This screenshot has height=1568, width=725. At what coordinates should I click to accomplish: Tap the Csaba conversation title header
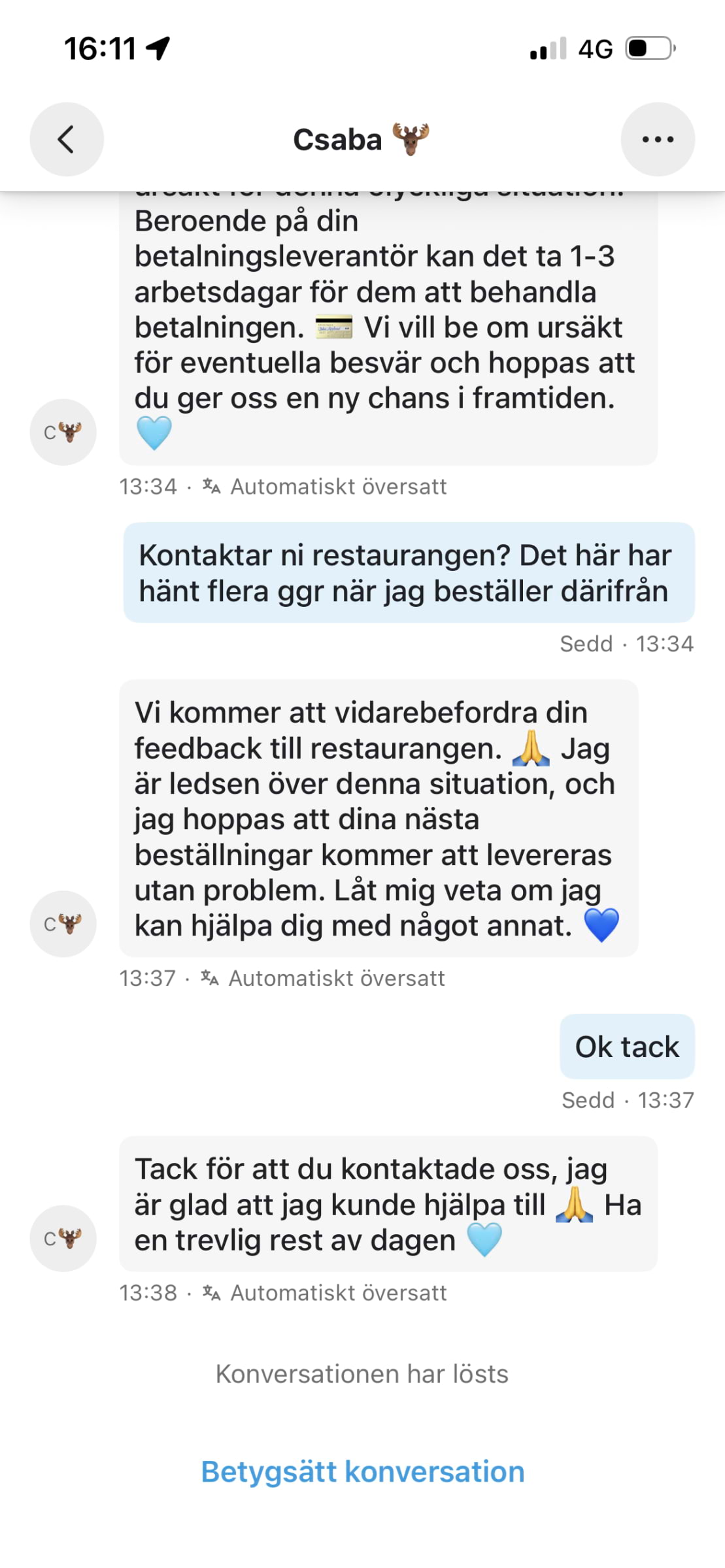coord(339,139)
